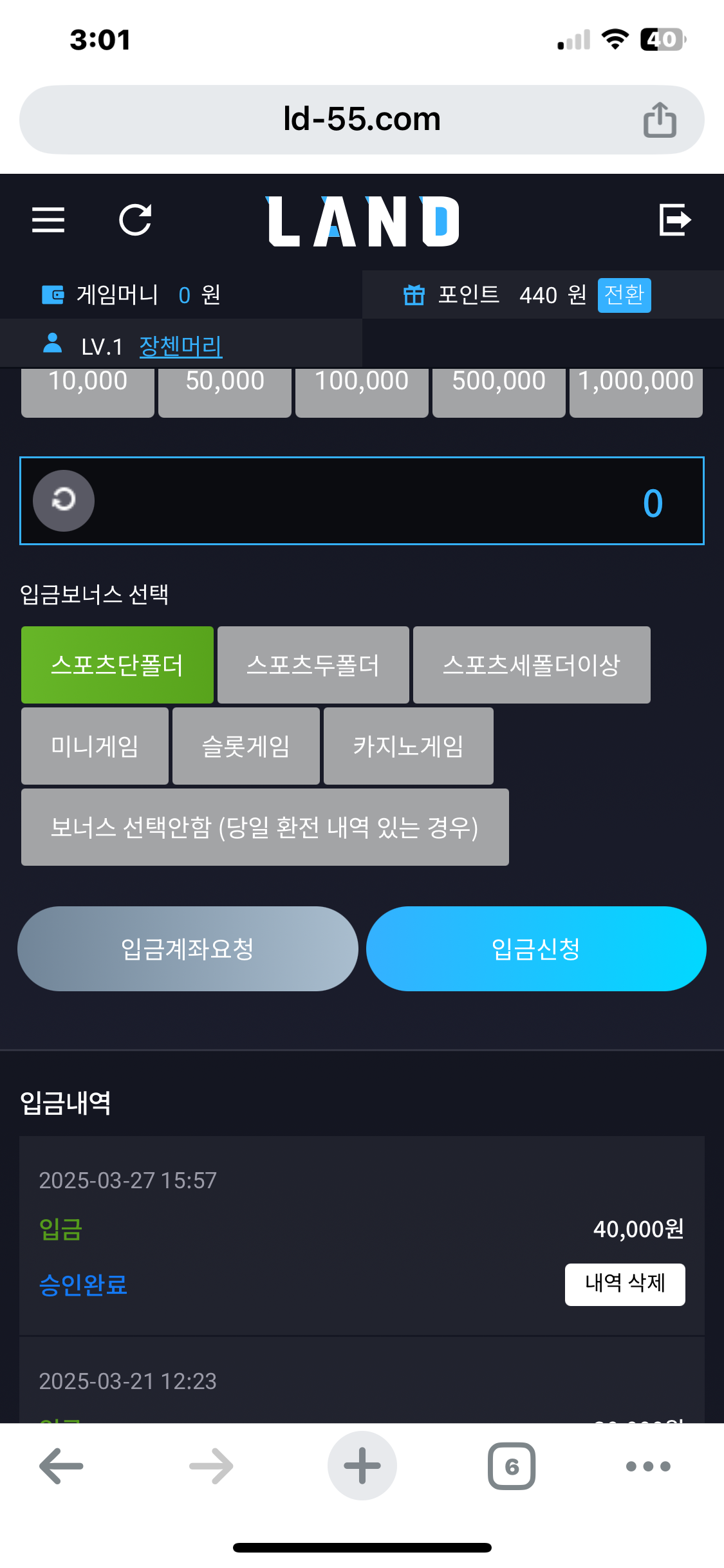Pick 미니게임 bonus option
Viewport: 724px width, 1568px height.
coord(95,746)
